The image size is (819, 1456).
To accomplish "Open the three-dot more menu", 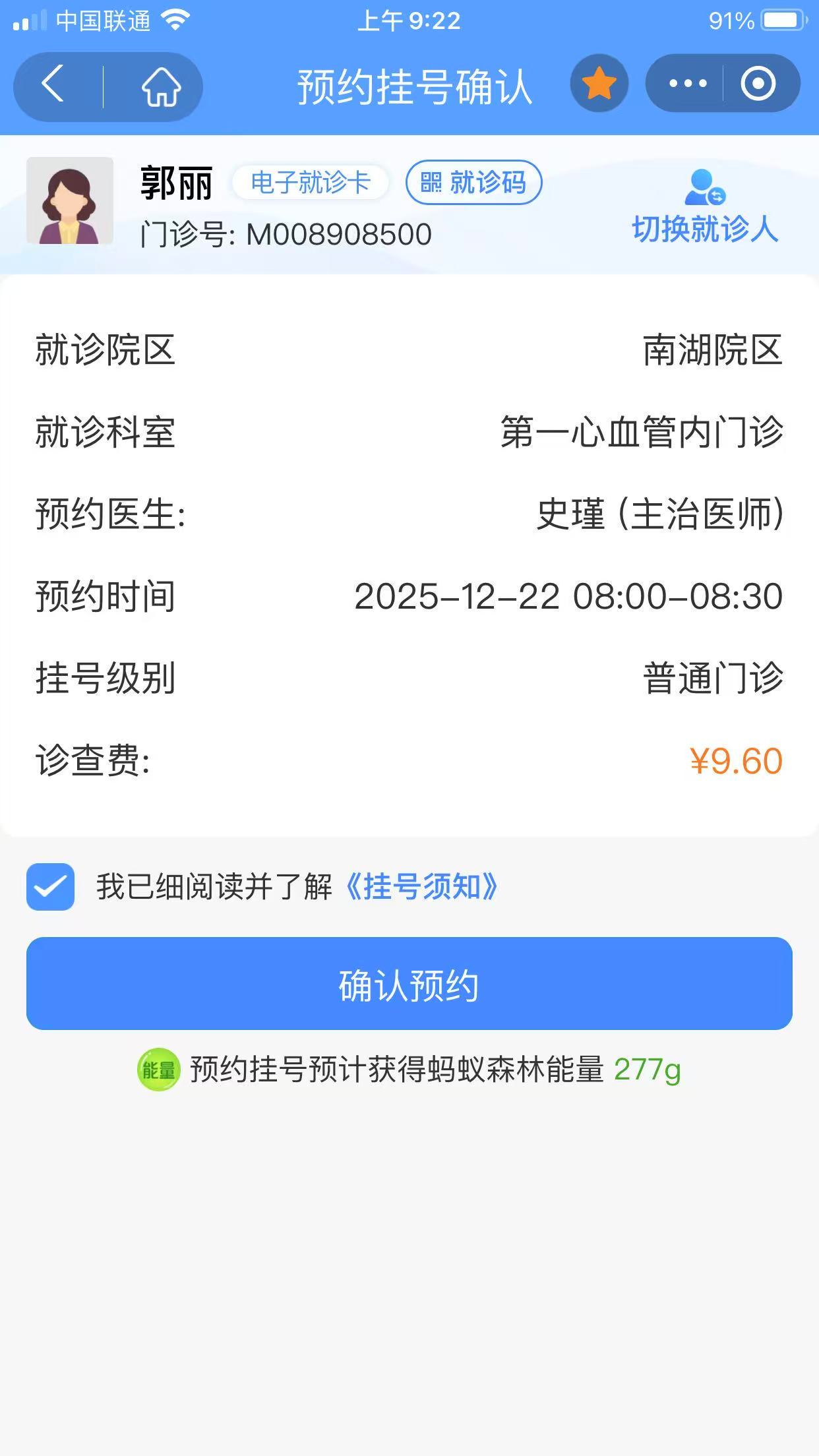I will [x=687, y=84].
